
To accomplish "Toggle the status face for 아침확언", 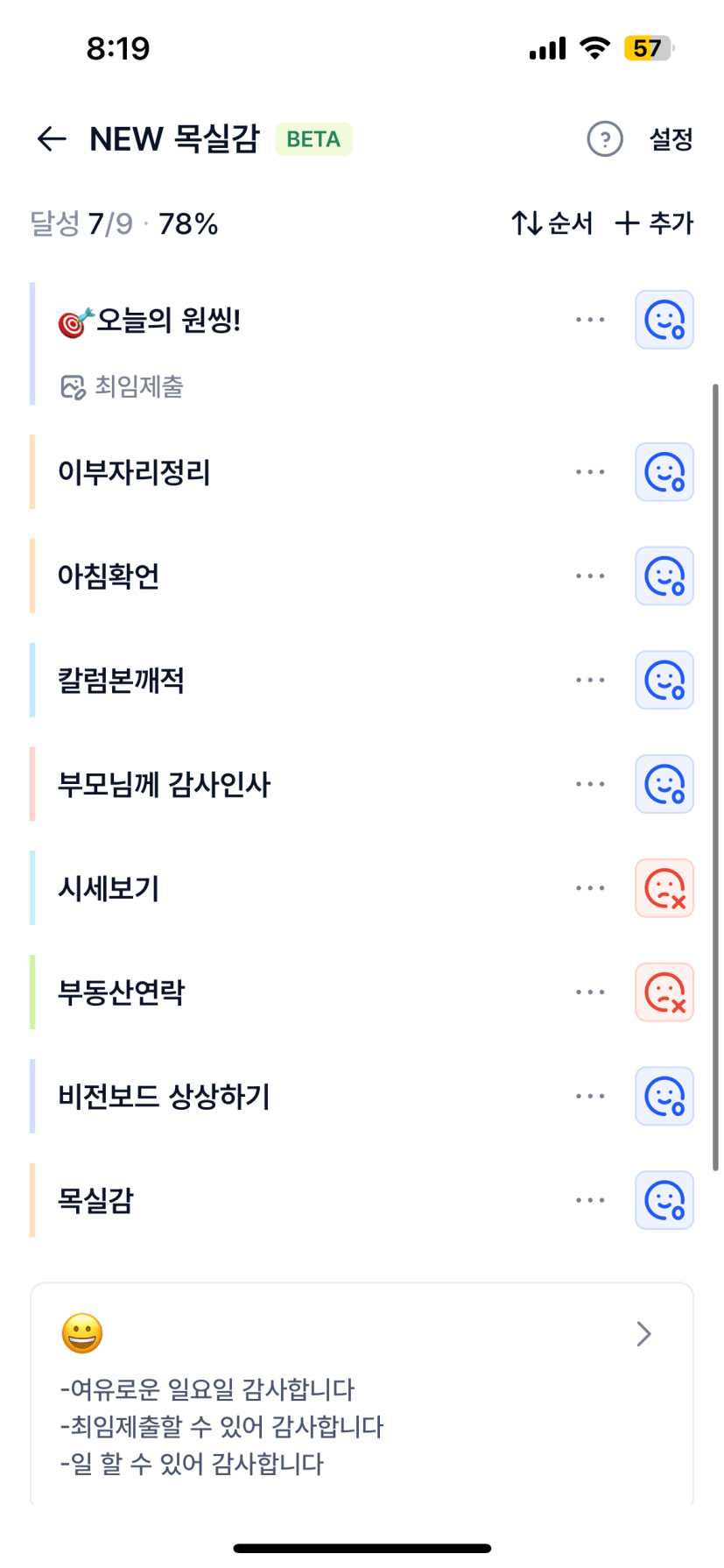I will (664, 576).
